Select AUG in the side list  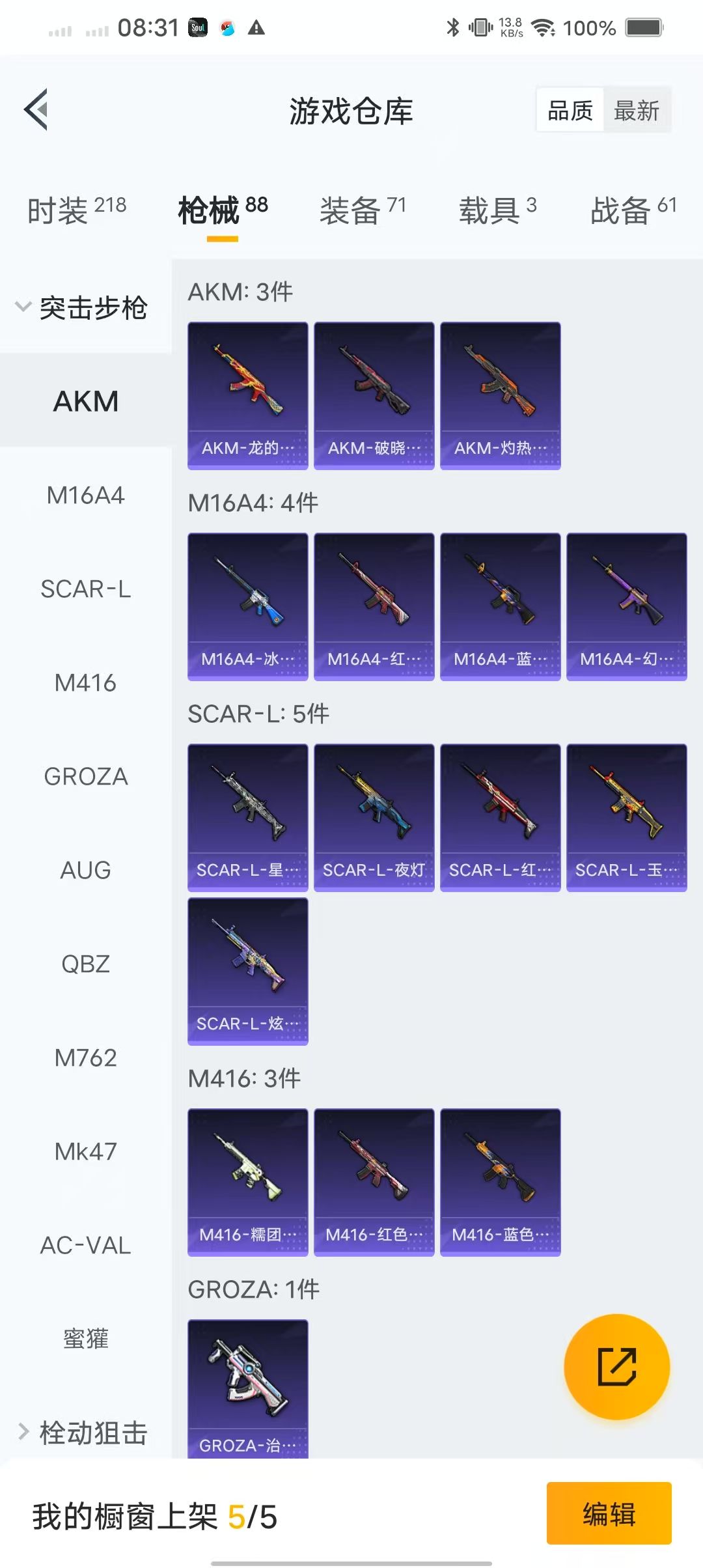click(x=85, y=871)
